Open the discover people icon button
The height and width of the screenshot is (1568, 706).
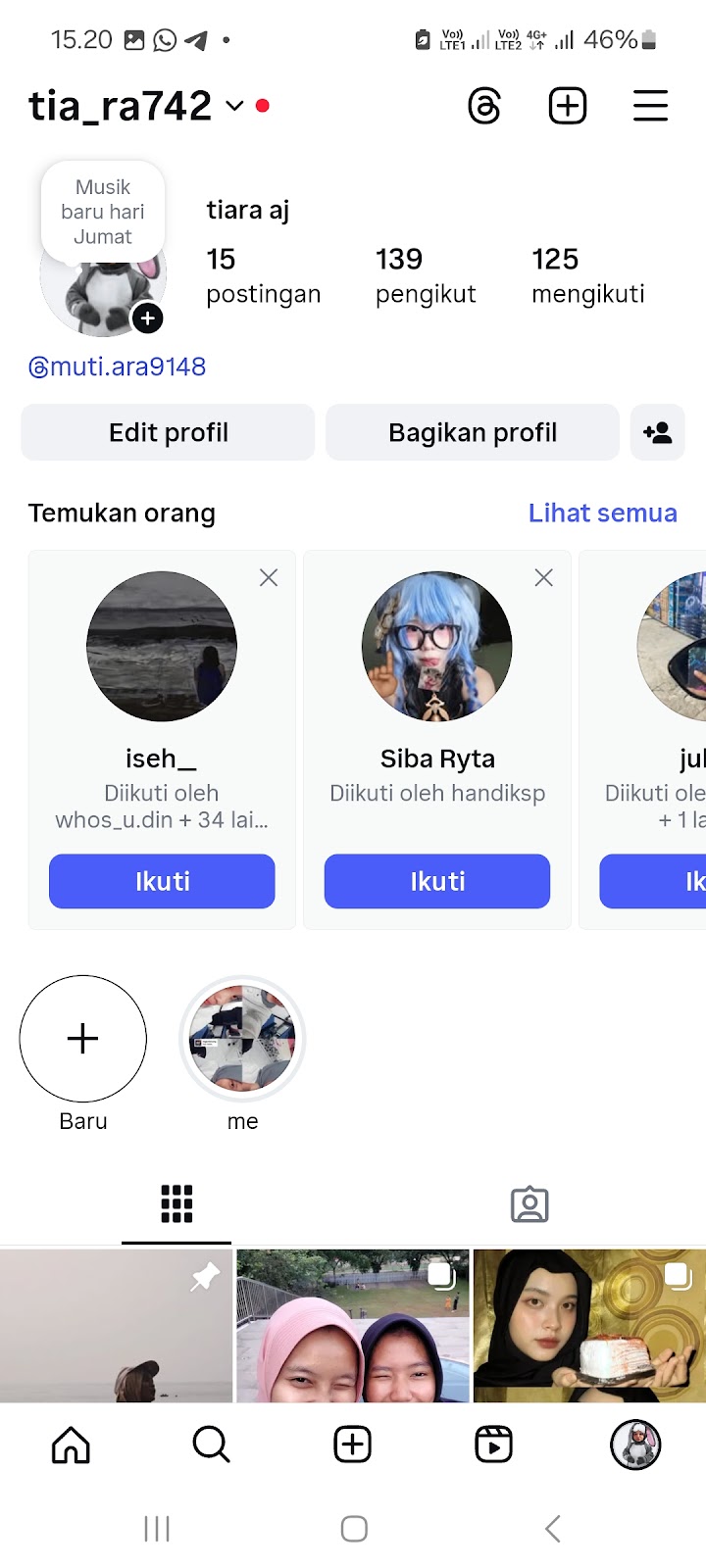tap(657, 432)
